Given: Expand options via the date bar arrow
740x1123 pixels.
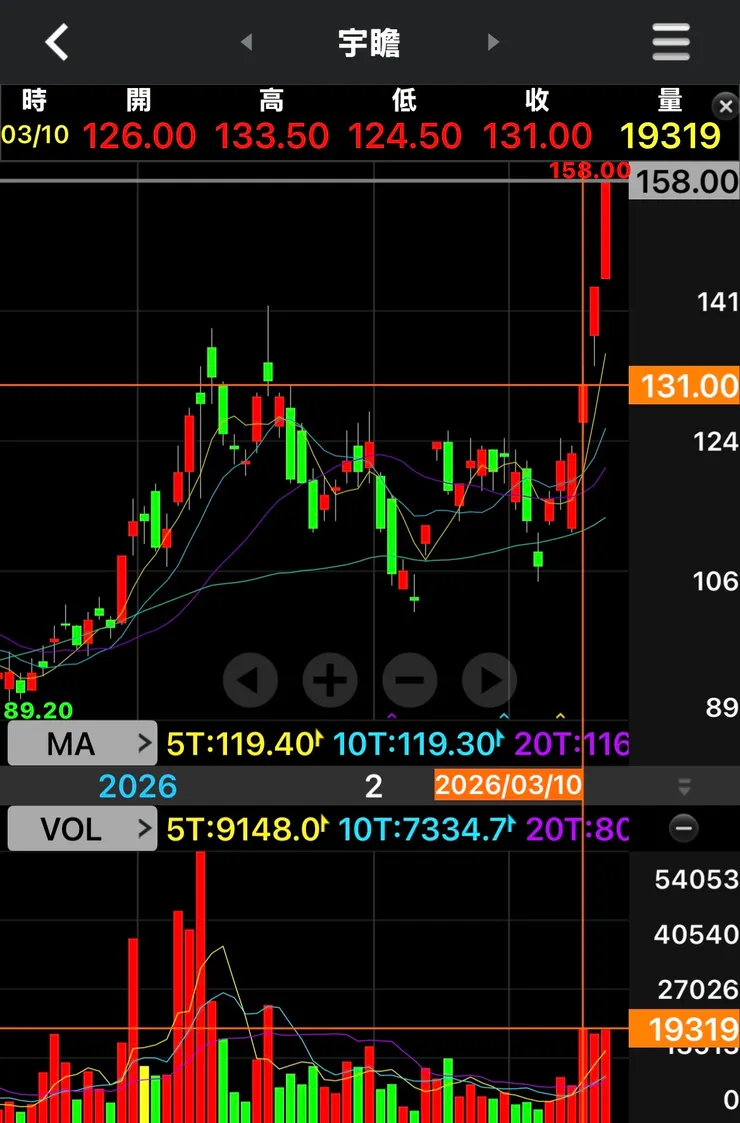Looking at the screenshot, I should (684, 786).
